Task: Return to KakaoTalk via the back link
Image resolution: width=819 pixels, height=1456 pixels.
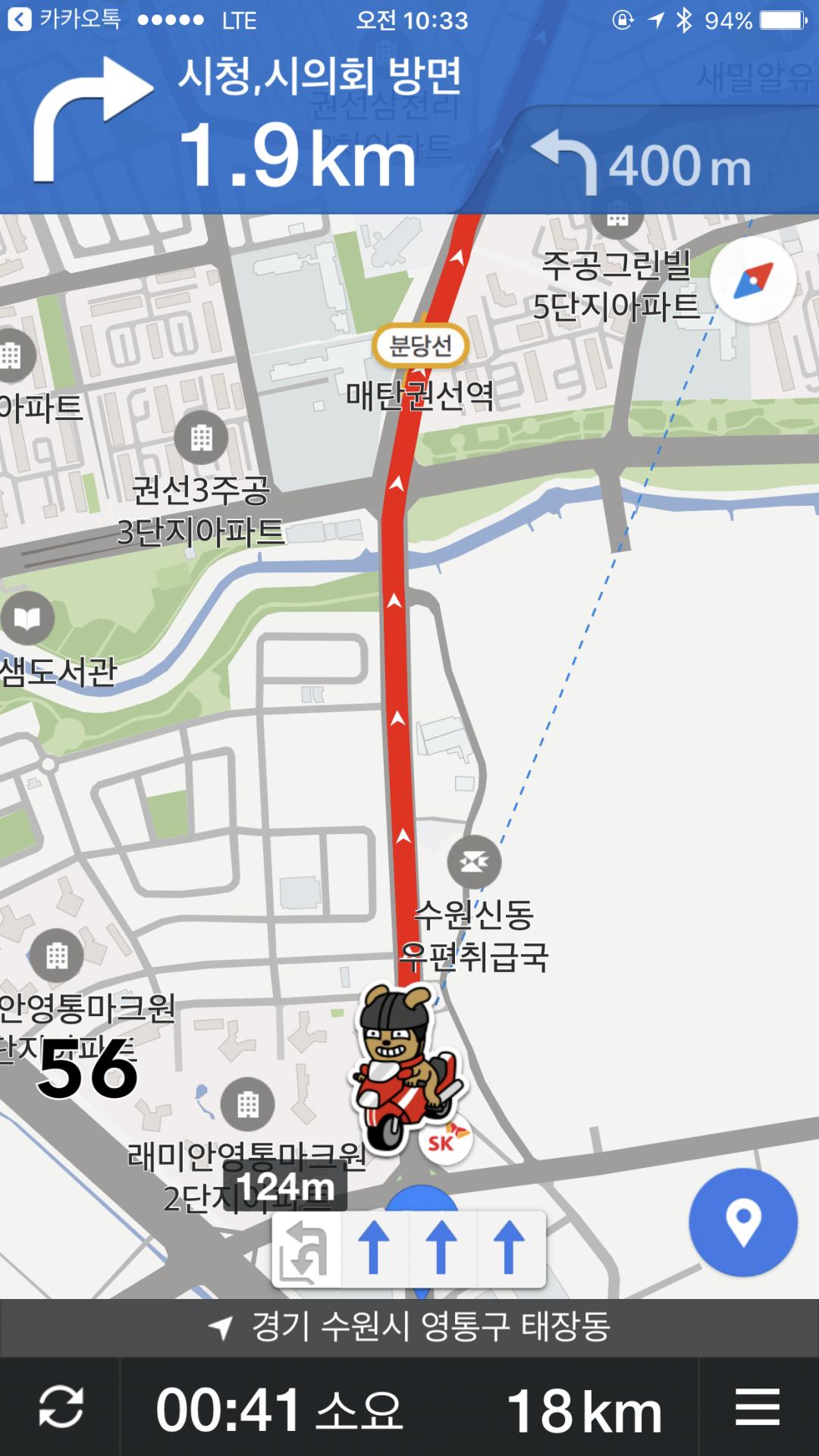Action: [x=64, y=19]
